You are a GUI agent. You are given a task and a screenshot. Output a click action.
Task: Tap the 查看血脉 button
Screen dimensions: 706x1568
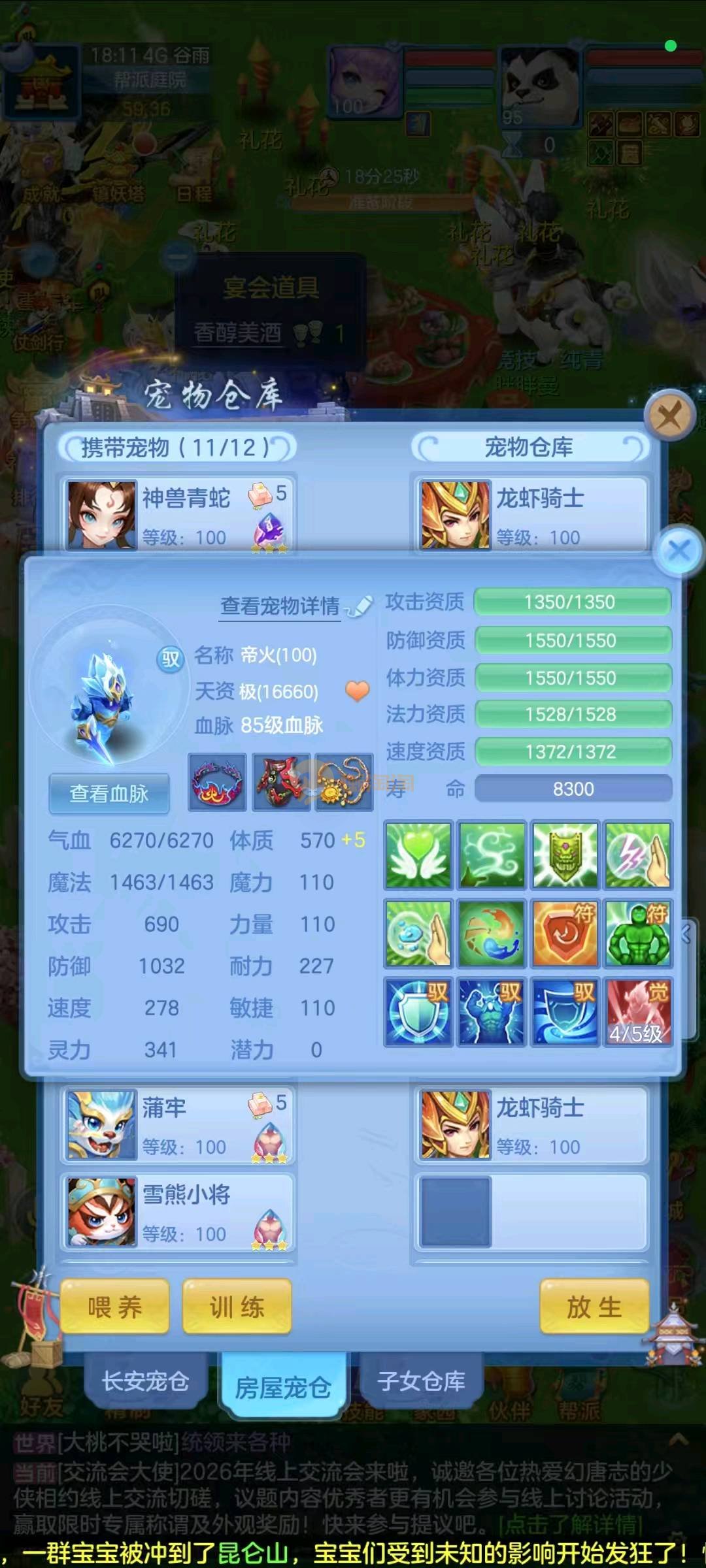pos(109,794)
